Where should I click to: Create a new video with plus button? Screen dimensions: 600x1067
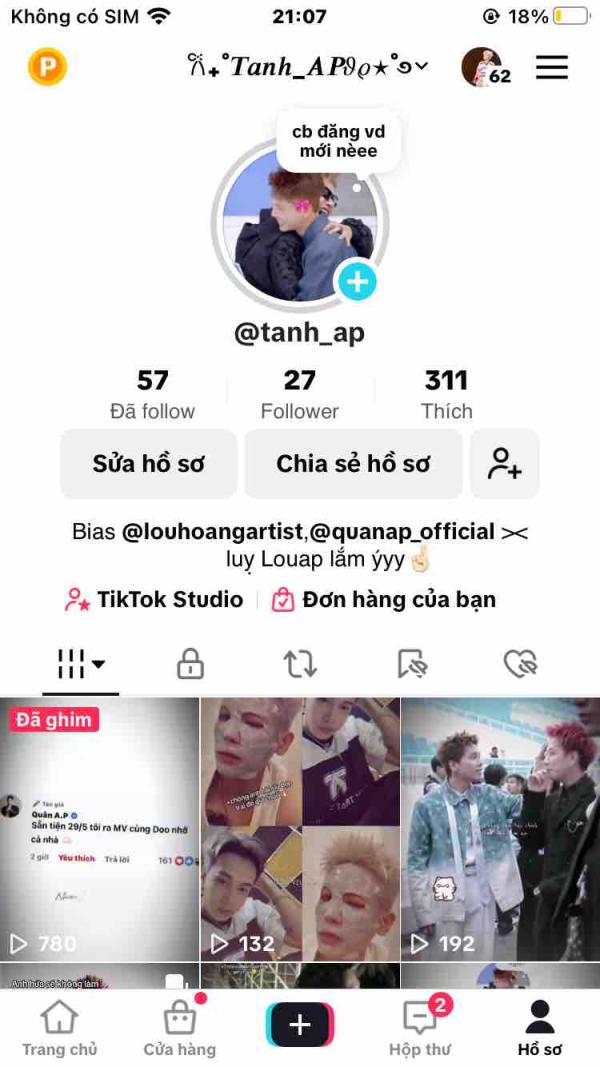coord(300,1025)
